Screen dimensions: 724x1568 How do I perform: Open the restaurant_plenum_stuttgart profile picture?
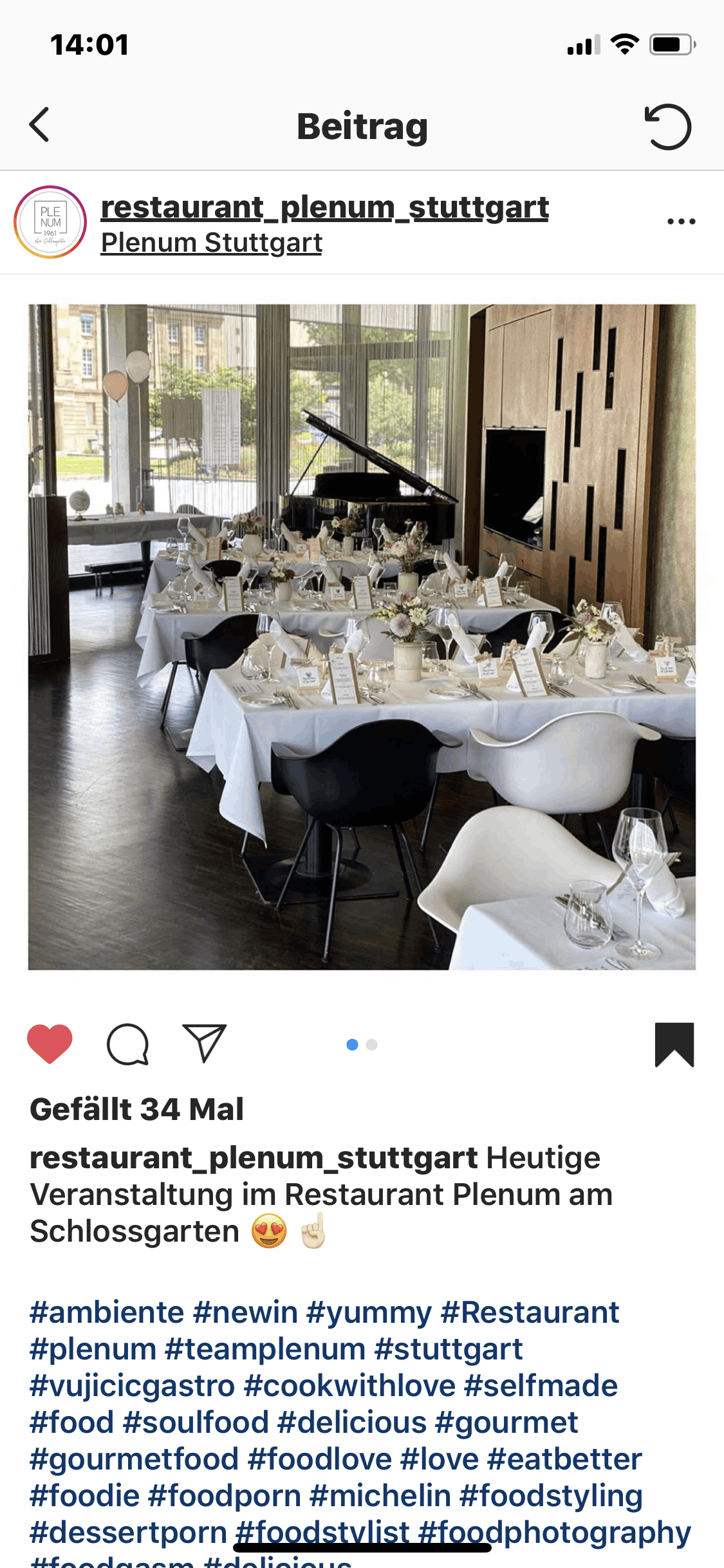50,222
